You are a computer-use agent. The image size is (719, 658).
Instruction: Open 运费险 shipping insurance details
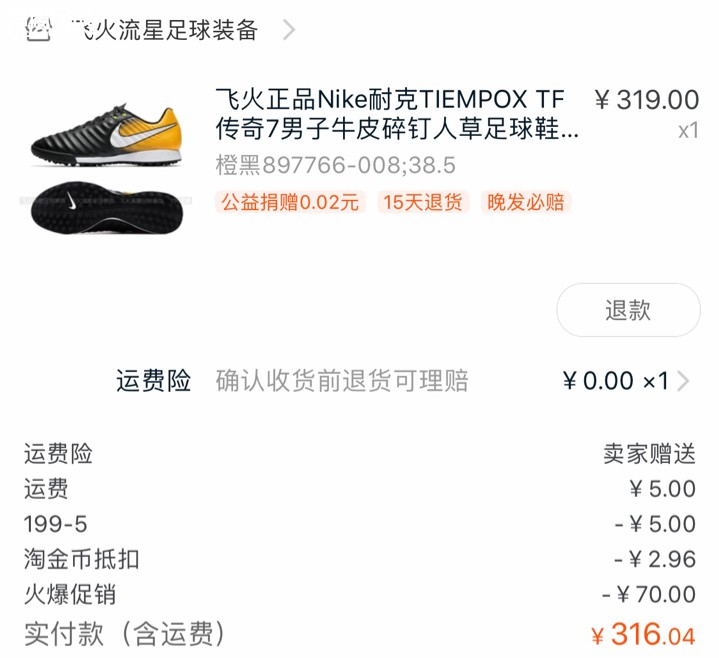coord(400,381)
